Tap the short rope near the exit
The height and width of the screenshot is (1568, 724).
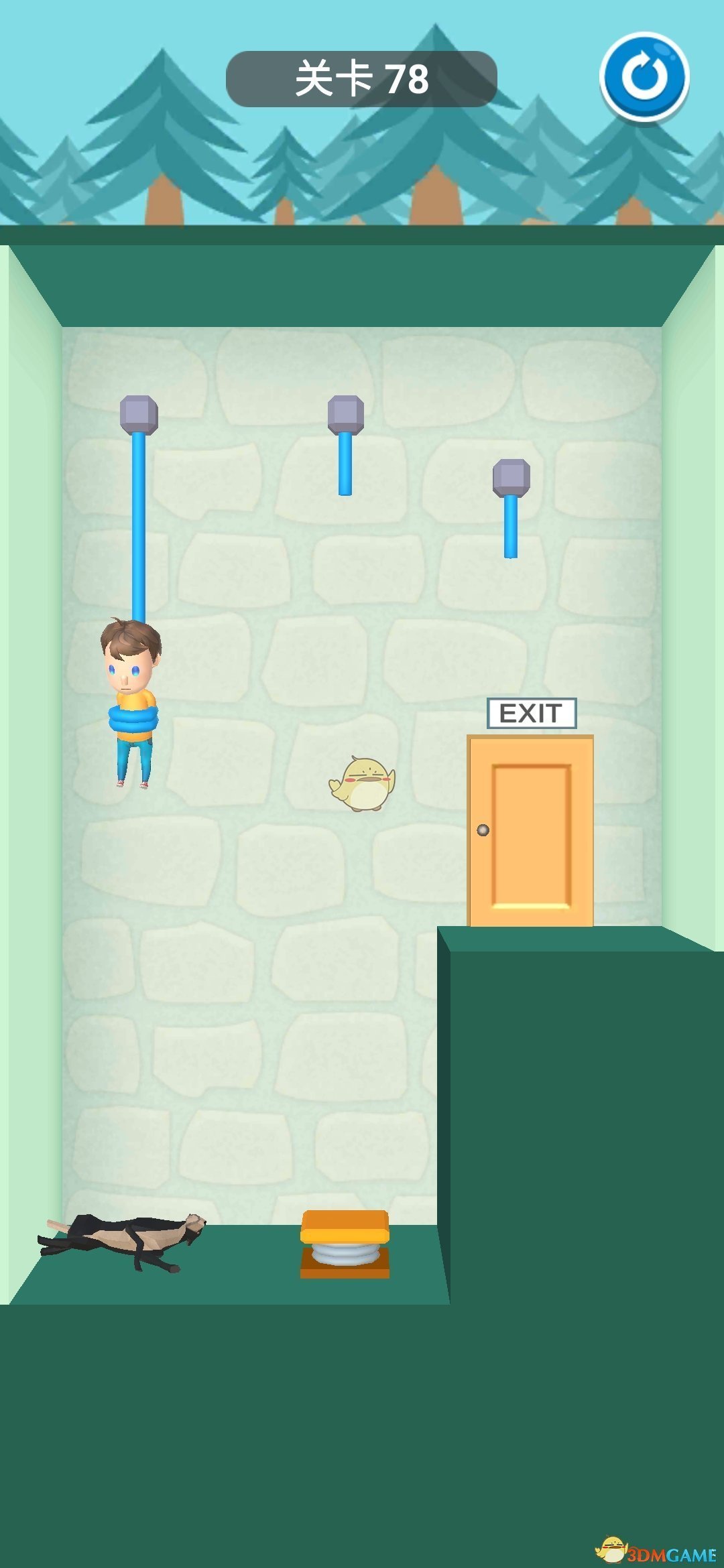click(511, 527)
